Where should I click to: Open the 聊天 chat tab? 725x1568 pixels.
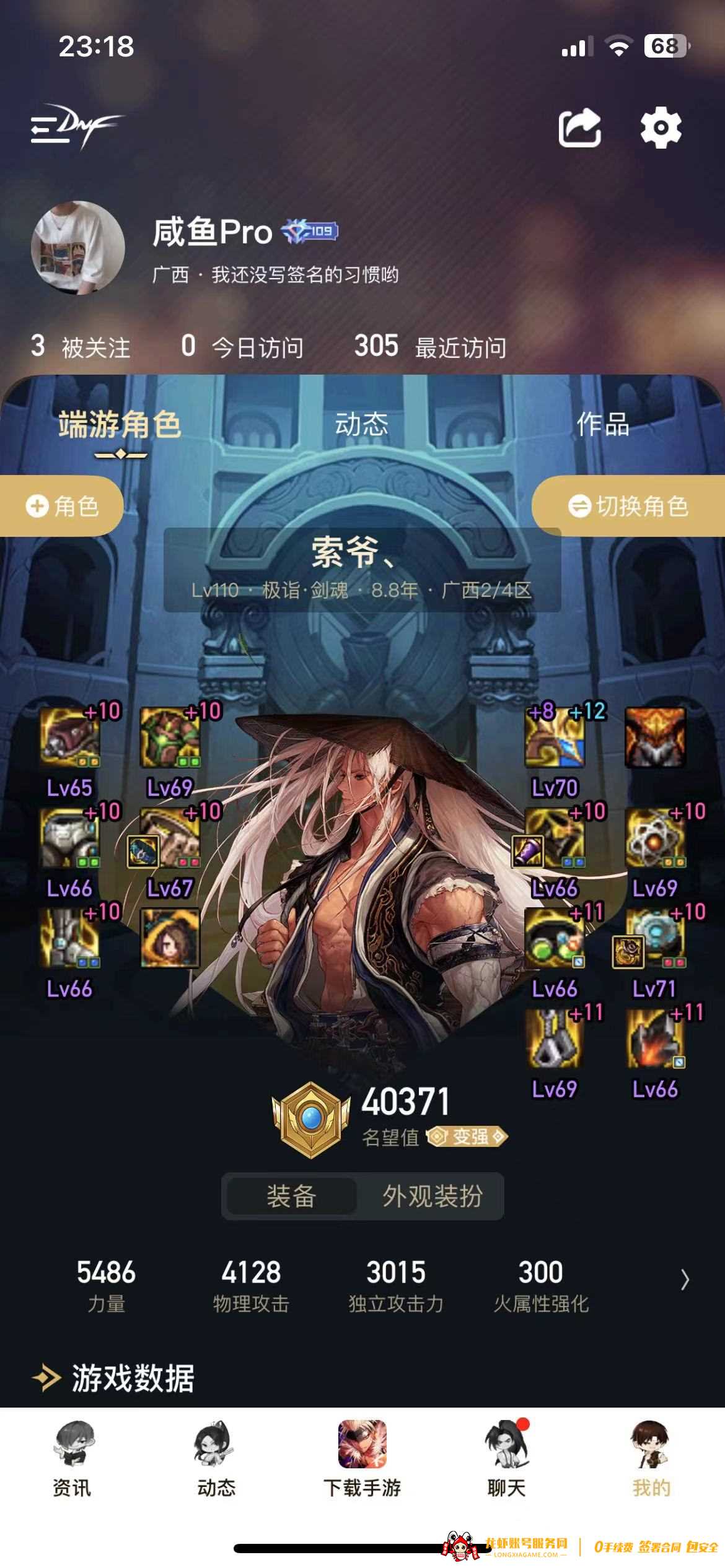pyautogui.click(x=507, y=1458)
